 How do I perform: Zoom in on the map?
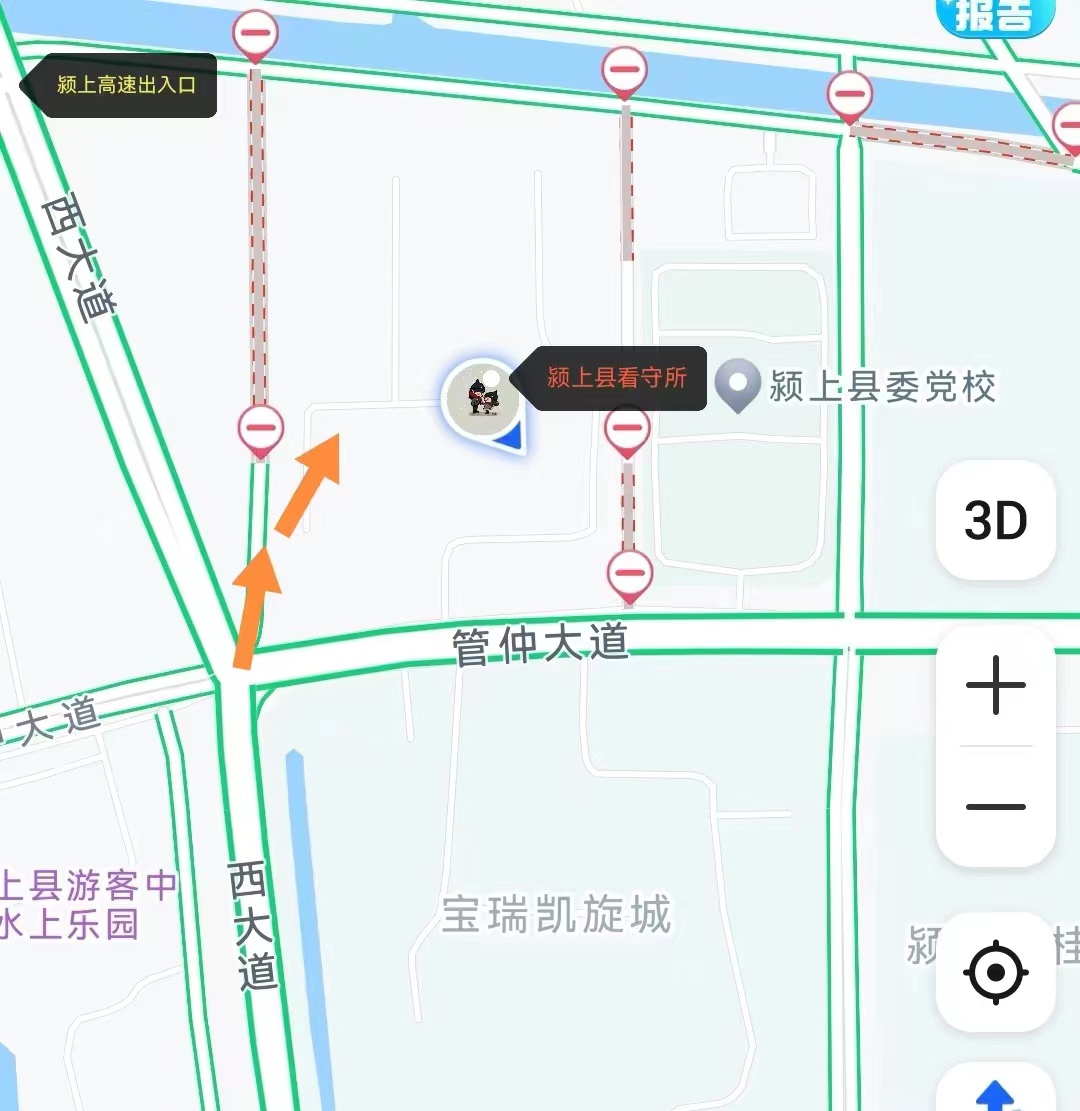(996, 686)
